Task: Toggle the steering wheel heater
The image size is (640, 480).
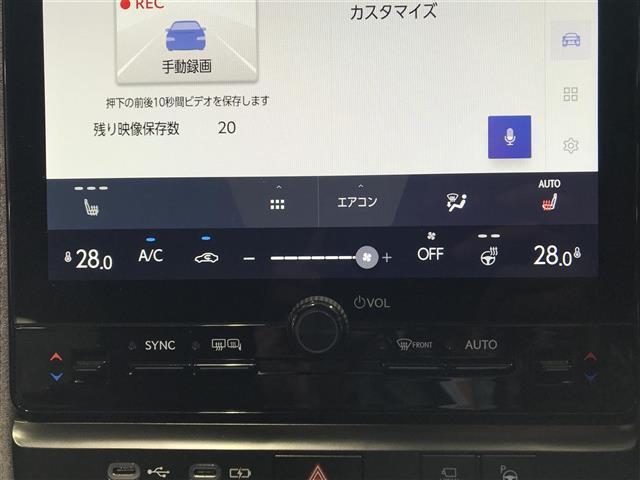Action: pos(488,253)
